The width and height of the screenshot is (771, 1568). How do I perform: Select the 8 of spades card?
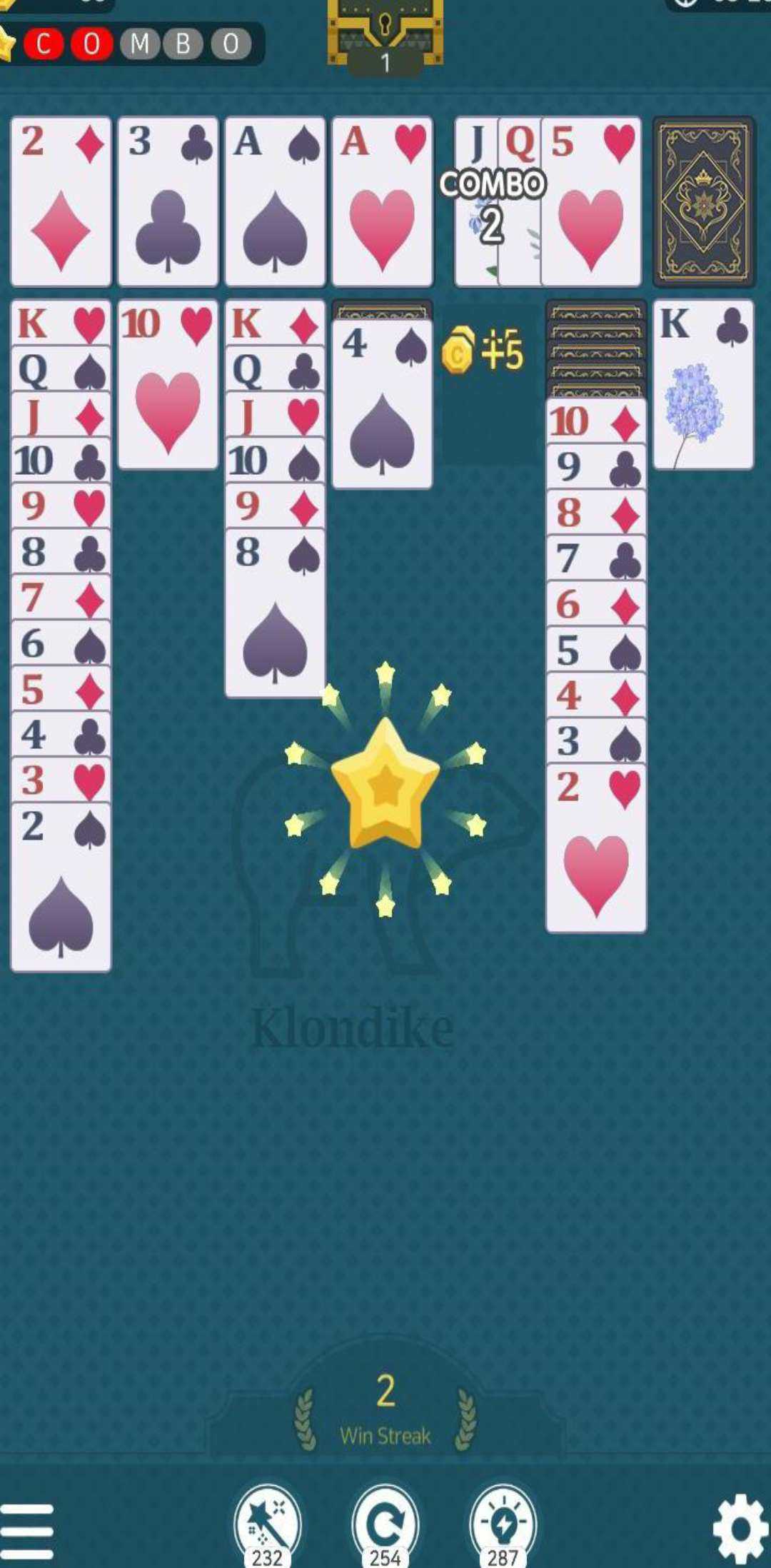[x=275, y=614]
